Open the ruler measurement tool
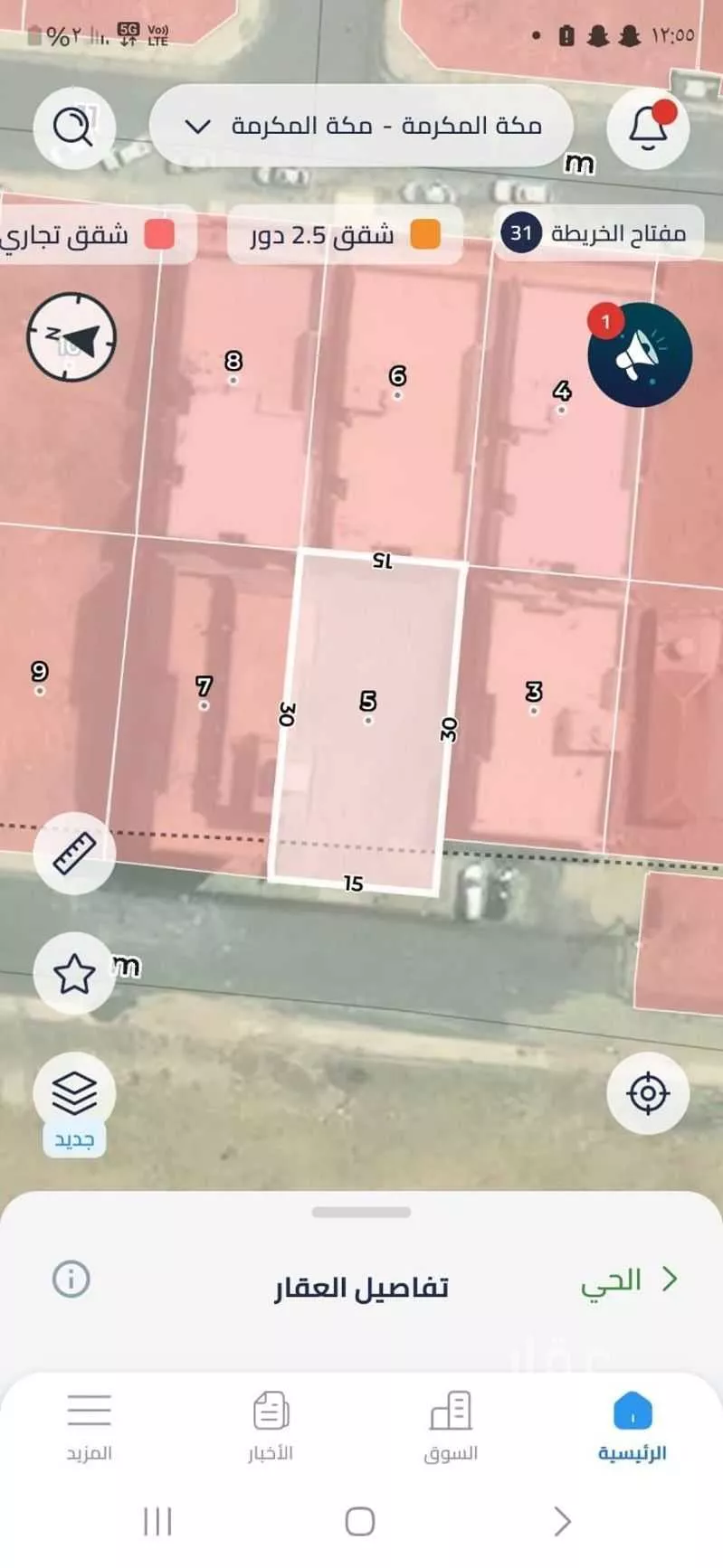This screenshot has height=1568, width=723. 74,855
